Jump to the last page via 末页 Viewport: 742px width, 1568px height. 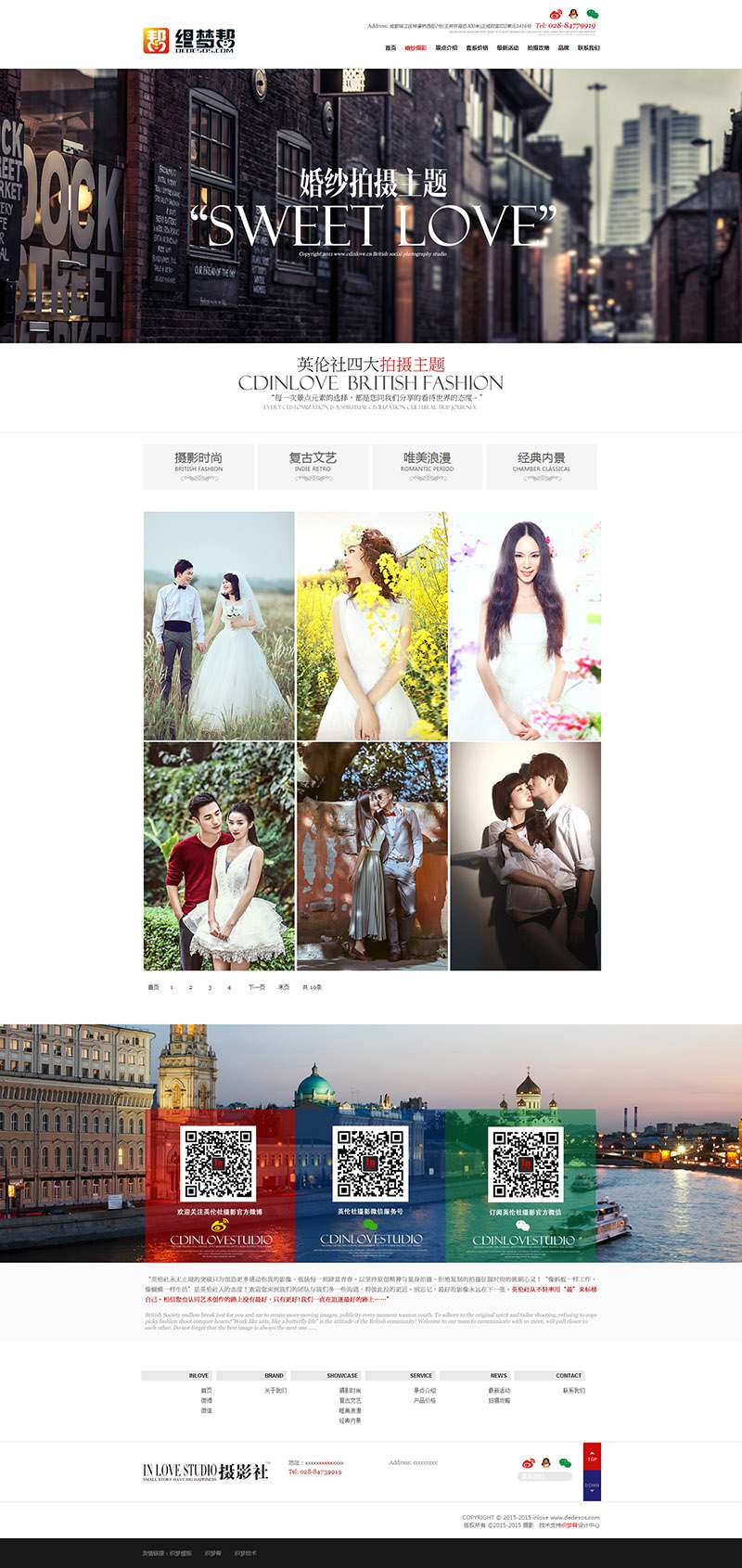click(x=283, y=987)
